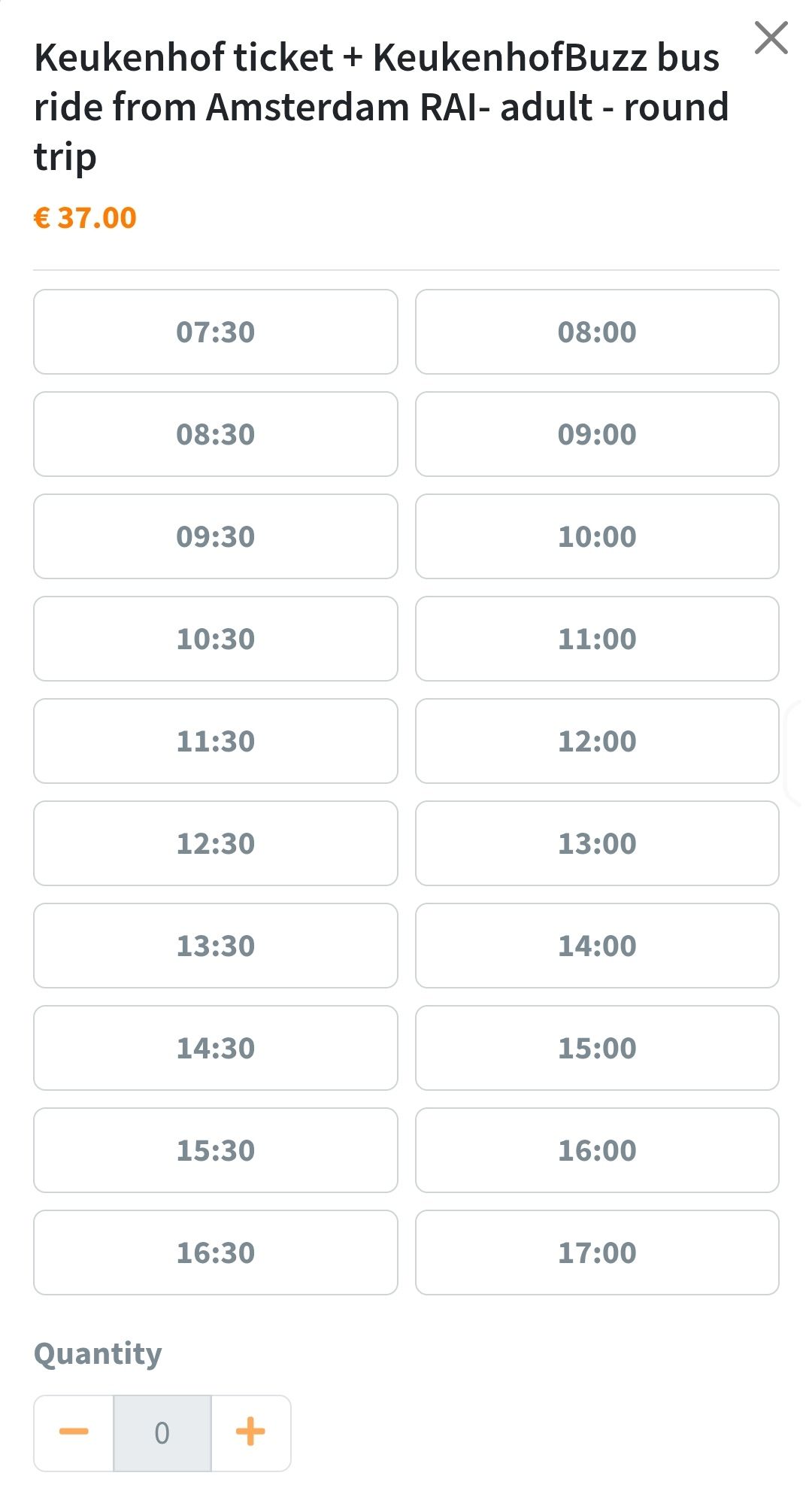Increase ticket quantity with plus
Image resolution: width=812 pixels, height=1500 pixels.
pos(250,1432)
